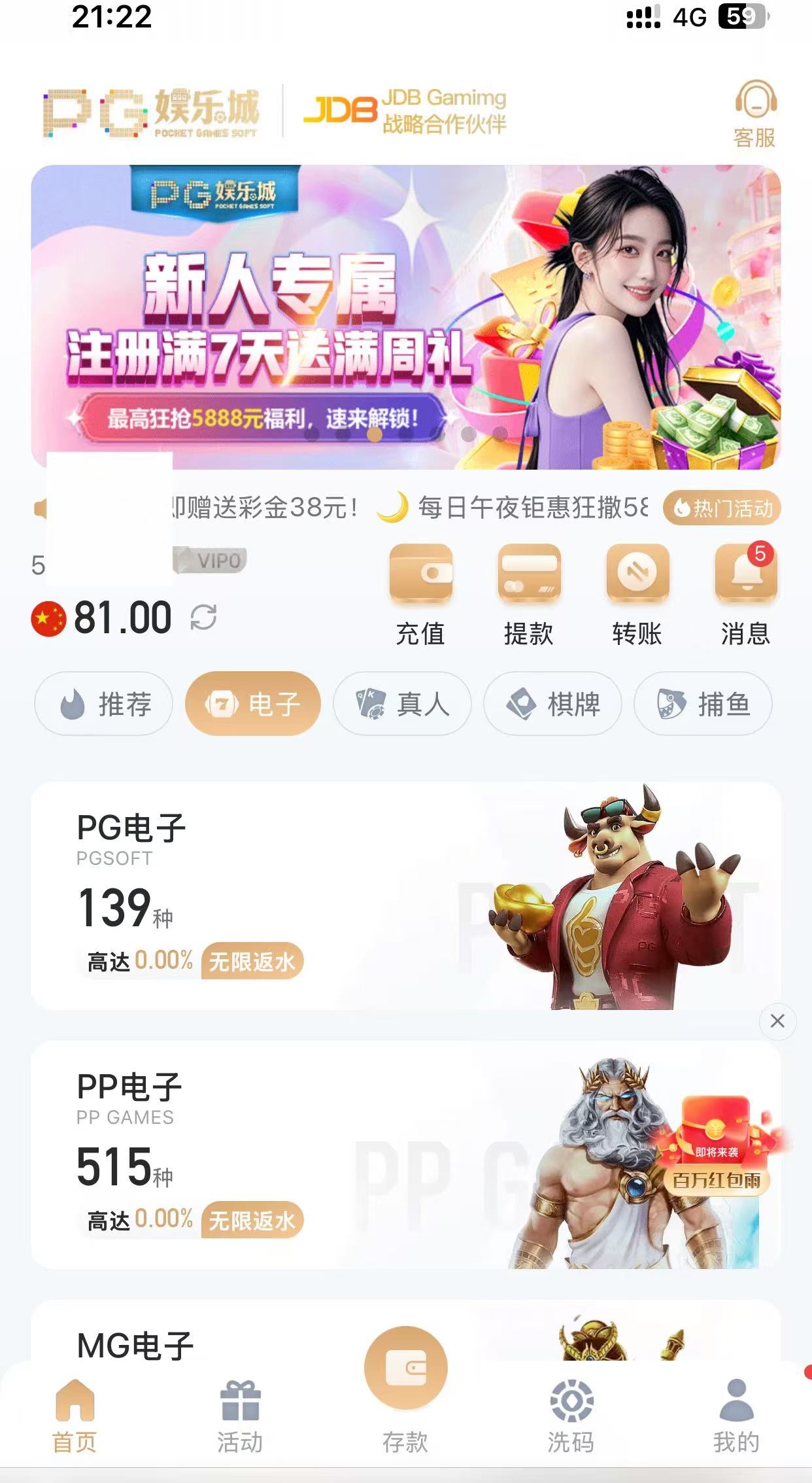Dismiss the floating 百万红包雨 widget

(777, 1021)
